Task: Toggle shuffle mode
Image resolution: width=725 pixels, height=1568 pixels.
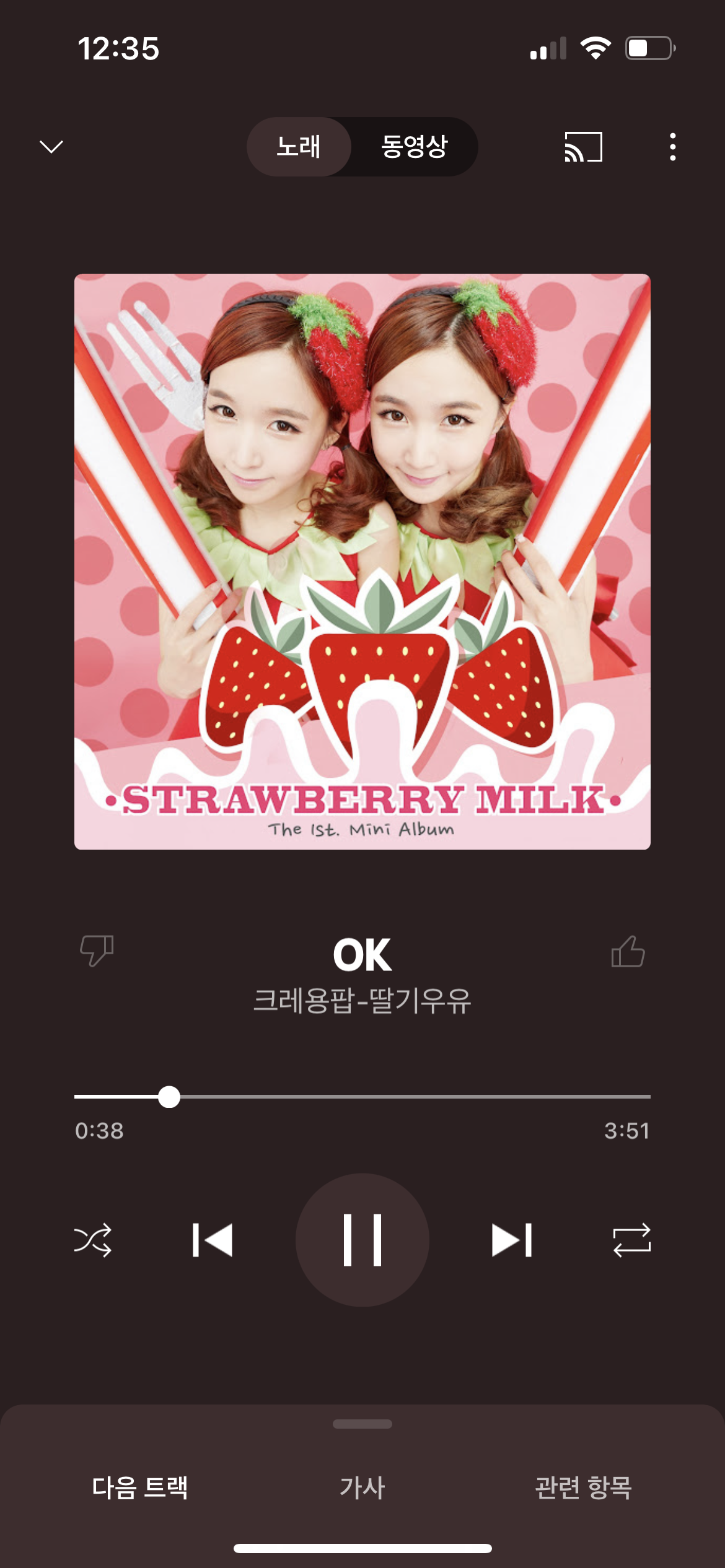Action: pos(93,1240)
